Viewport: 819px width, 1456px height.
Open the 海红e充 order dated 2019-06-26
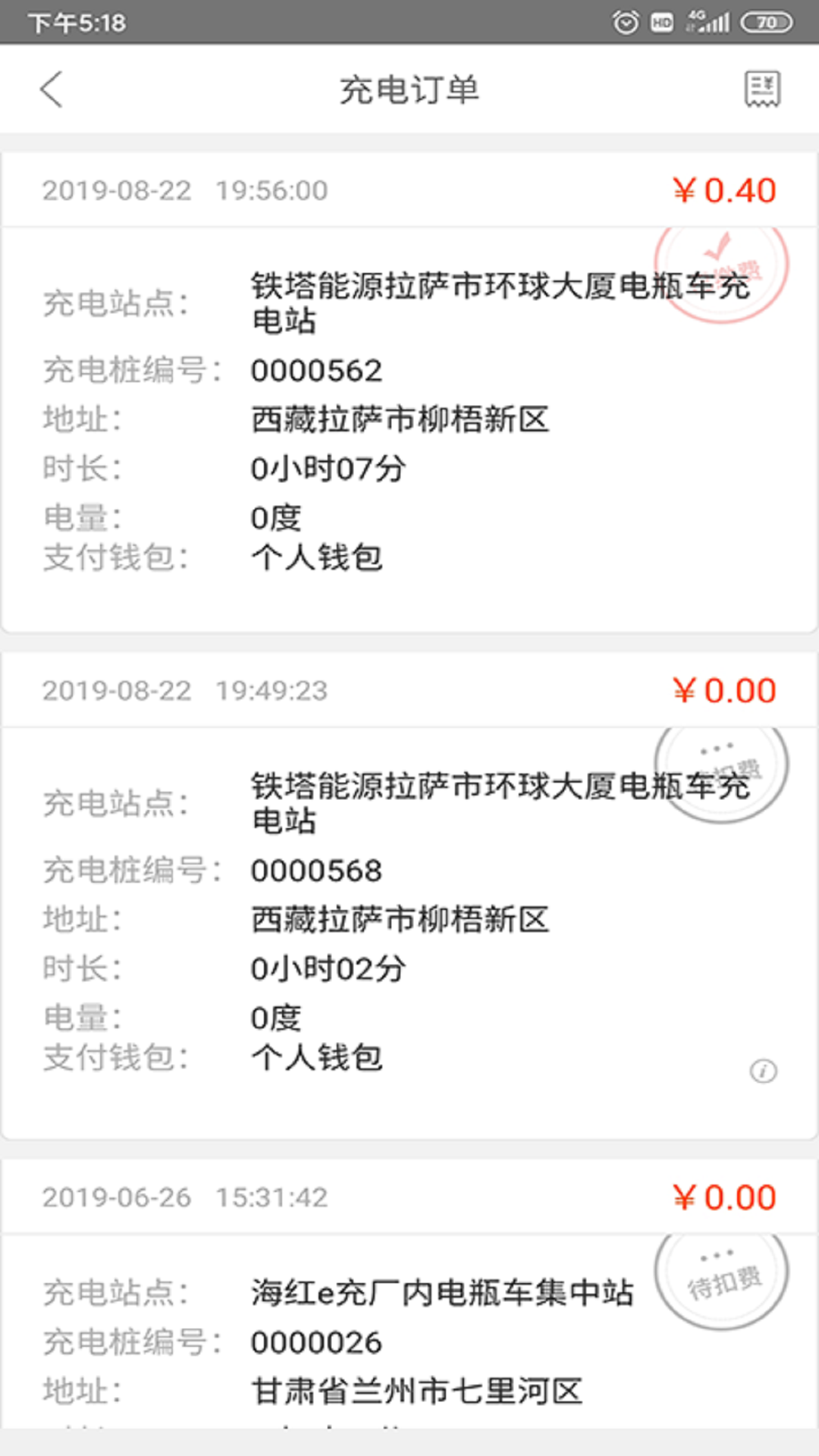coord(409,1294)
